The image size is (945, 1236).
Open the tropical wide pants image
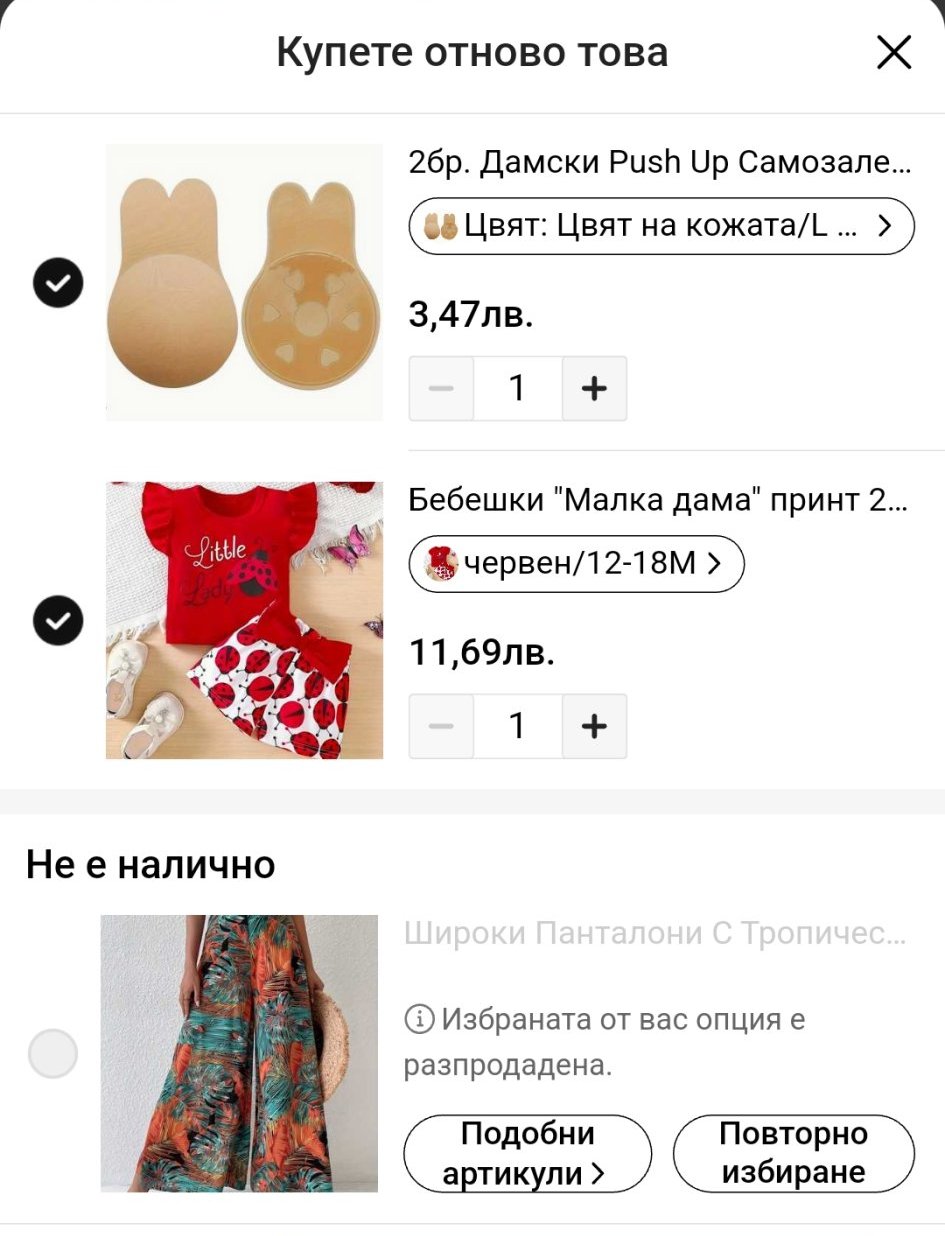pos(239,1053)
